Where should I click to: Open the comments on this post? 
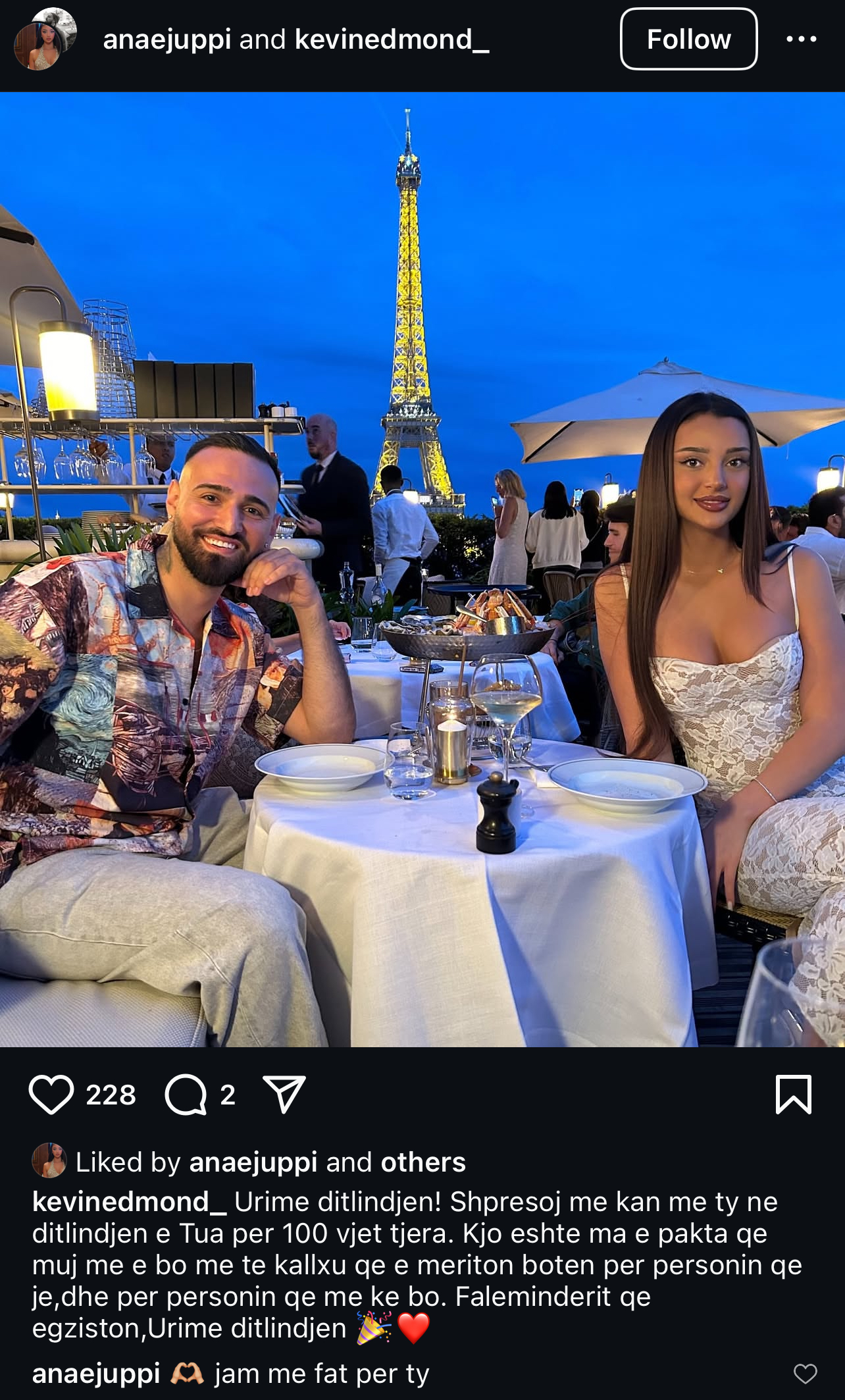click(x=186, y=1095)
